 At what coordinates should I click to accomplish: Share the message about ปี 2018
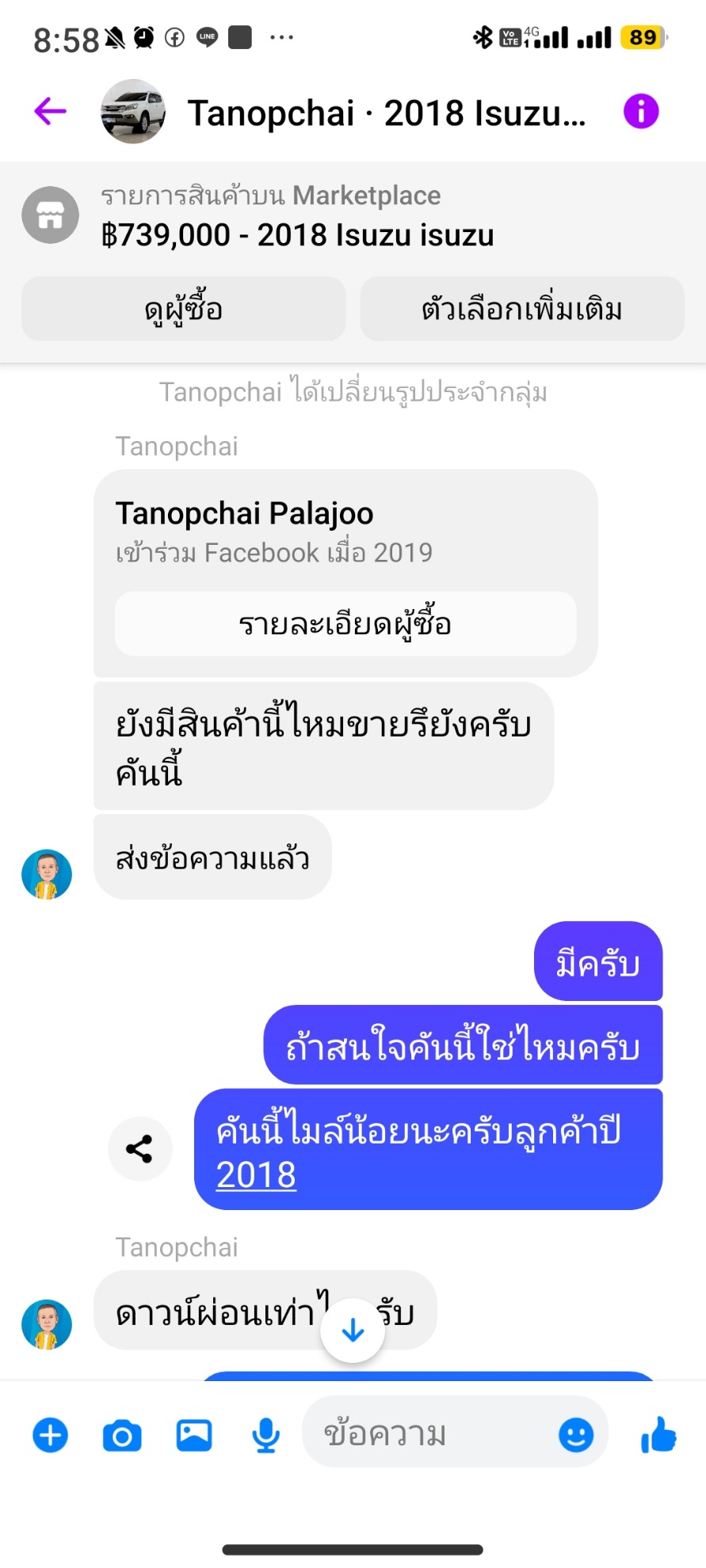tap(139, 1149)
